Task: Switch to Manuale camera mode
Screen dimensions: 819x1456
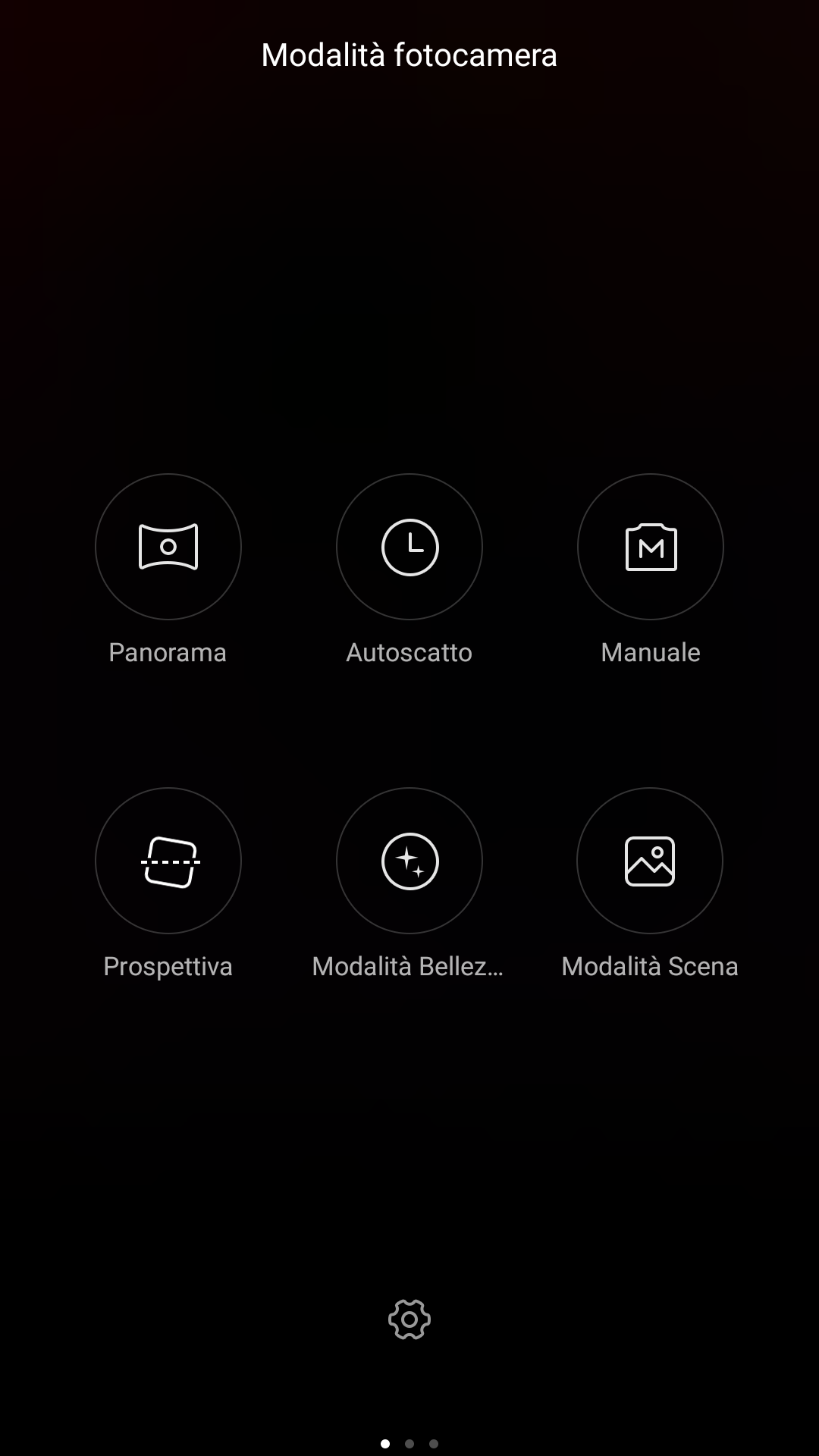Action: pyautogui.click(x=651, y=547)
